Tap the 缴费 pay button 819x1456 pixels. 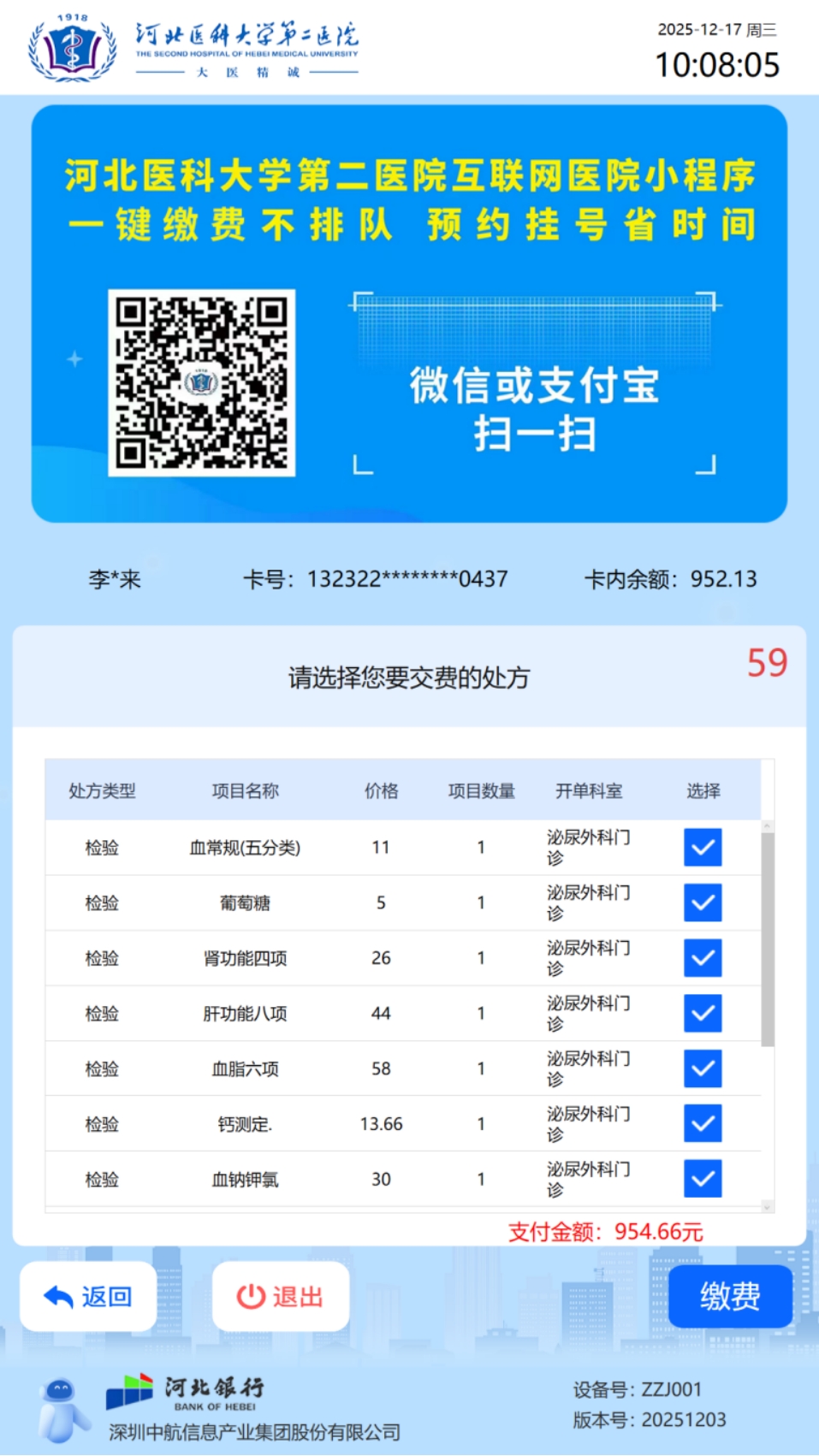tap(730, 1296)
